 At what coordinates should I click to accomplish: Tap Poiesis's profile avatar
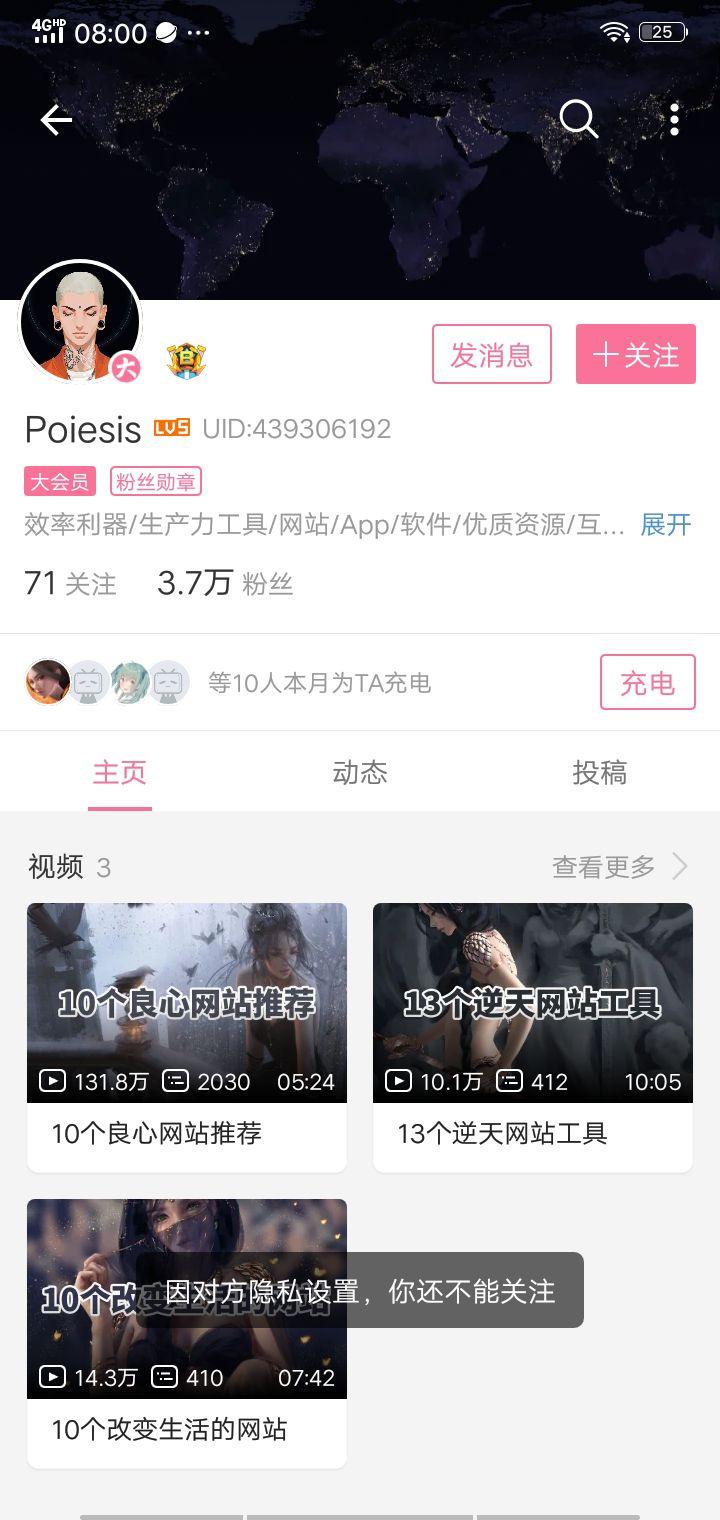pos(80,321)
